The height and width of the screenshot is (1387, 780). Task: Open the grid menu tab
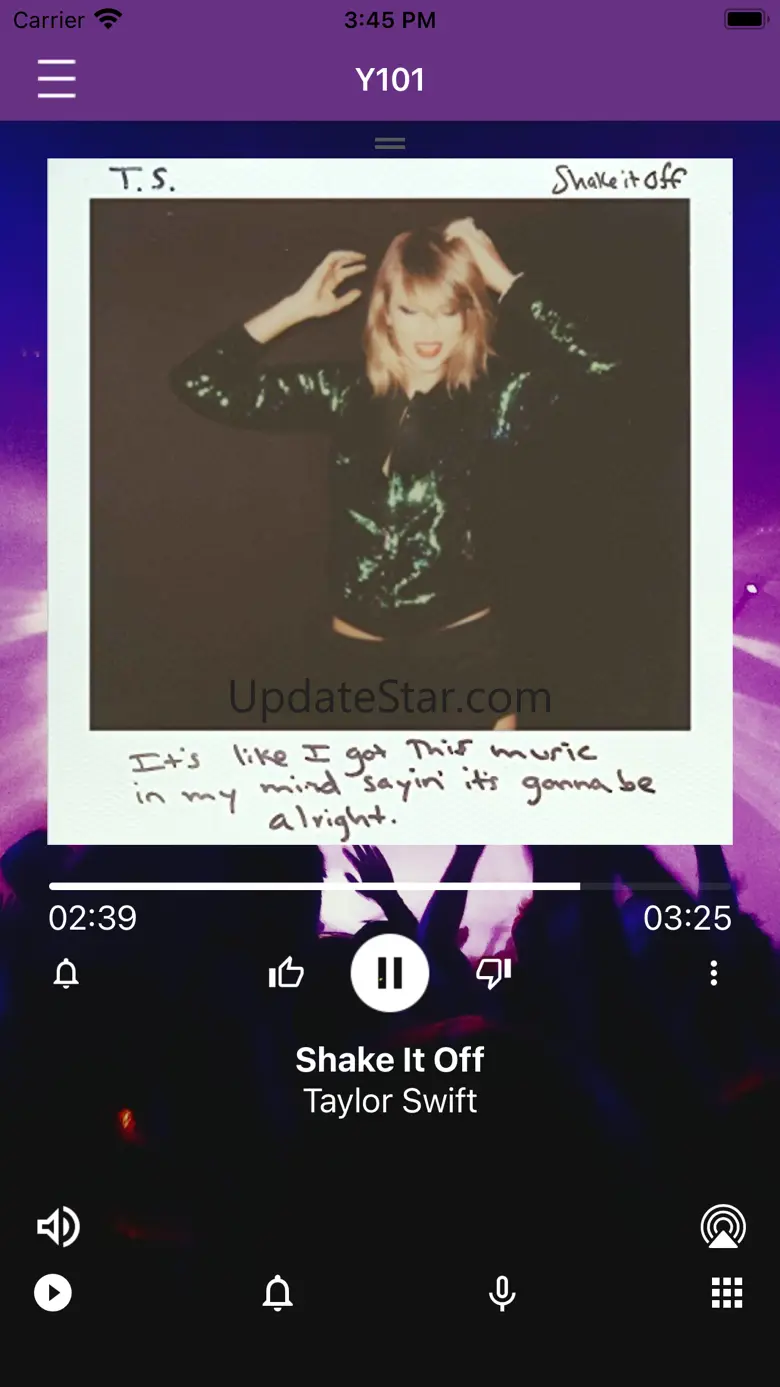pos(727,1293)
